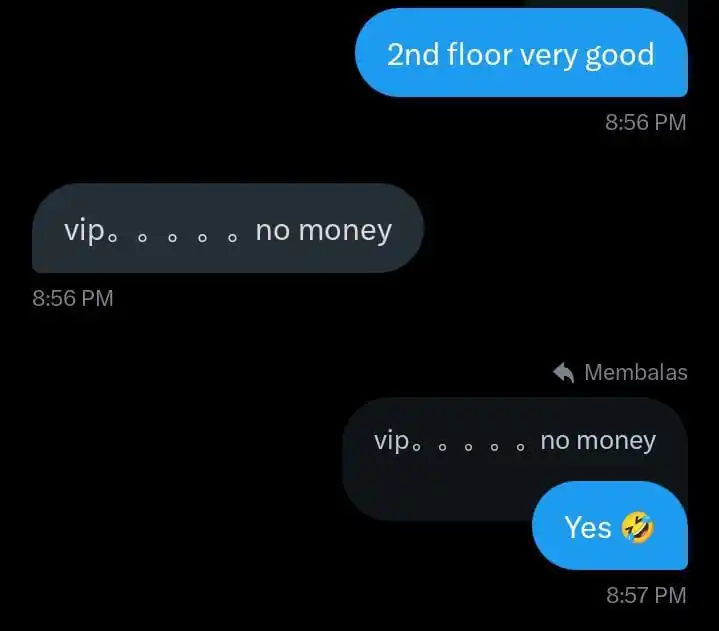Image resolution: width=719 pixels, height=631 pixels.
Task: Select the "2nd floor very good" message bubble
Action: (x=520, y=54)
